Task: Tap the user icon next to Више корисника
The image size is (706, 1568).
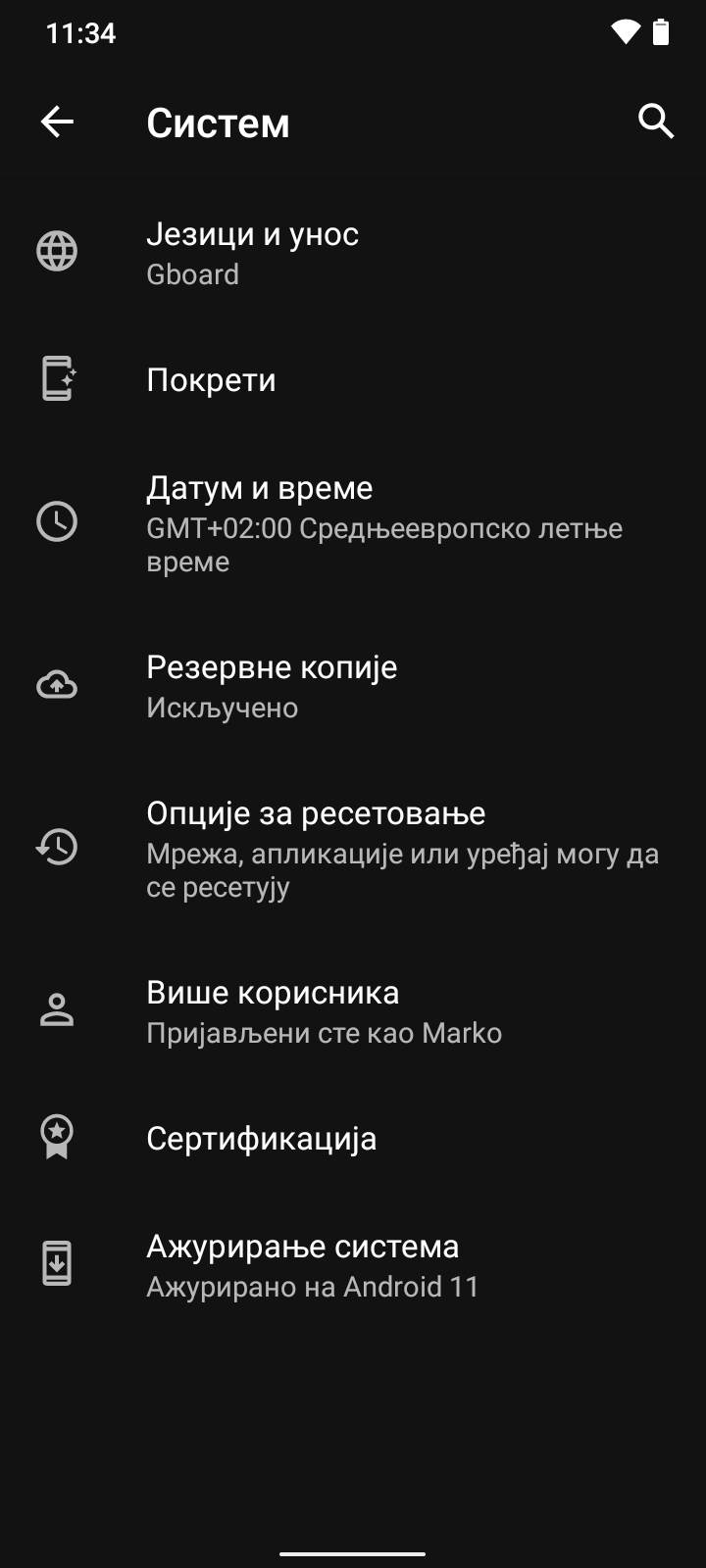Action: click(57, 1010)
